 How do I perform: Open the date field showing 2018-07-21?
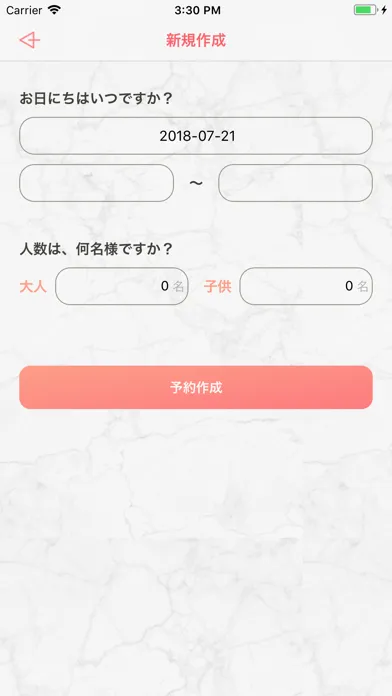[196, 136]
